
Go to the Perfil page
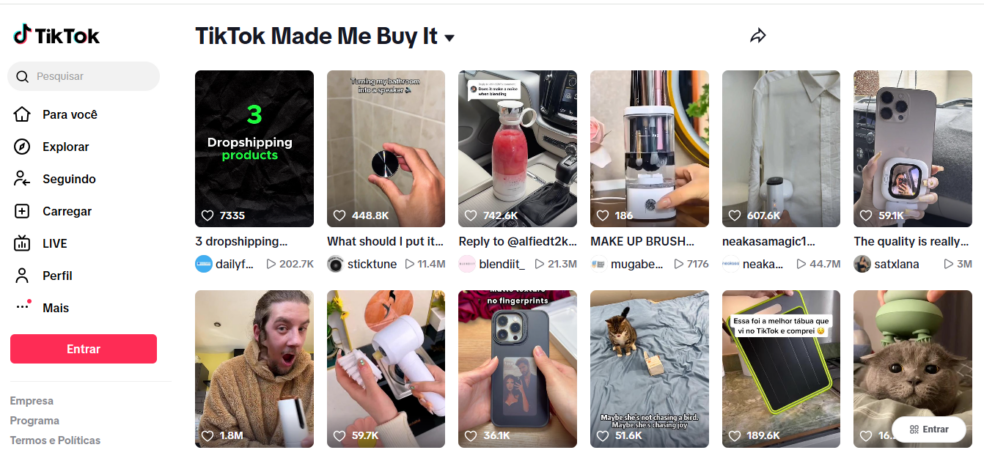pos(57,275)
